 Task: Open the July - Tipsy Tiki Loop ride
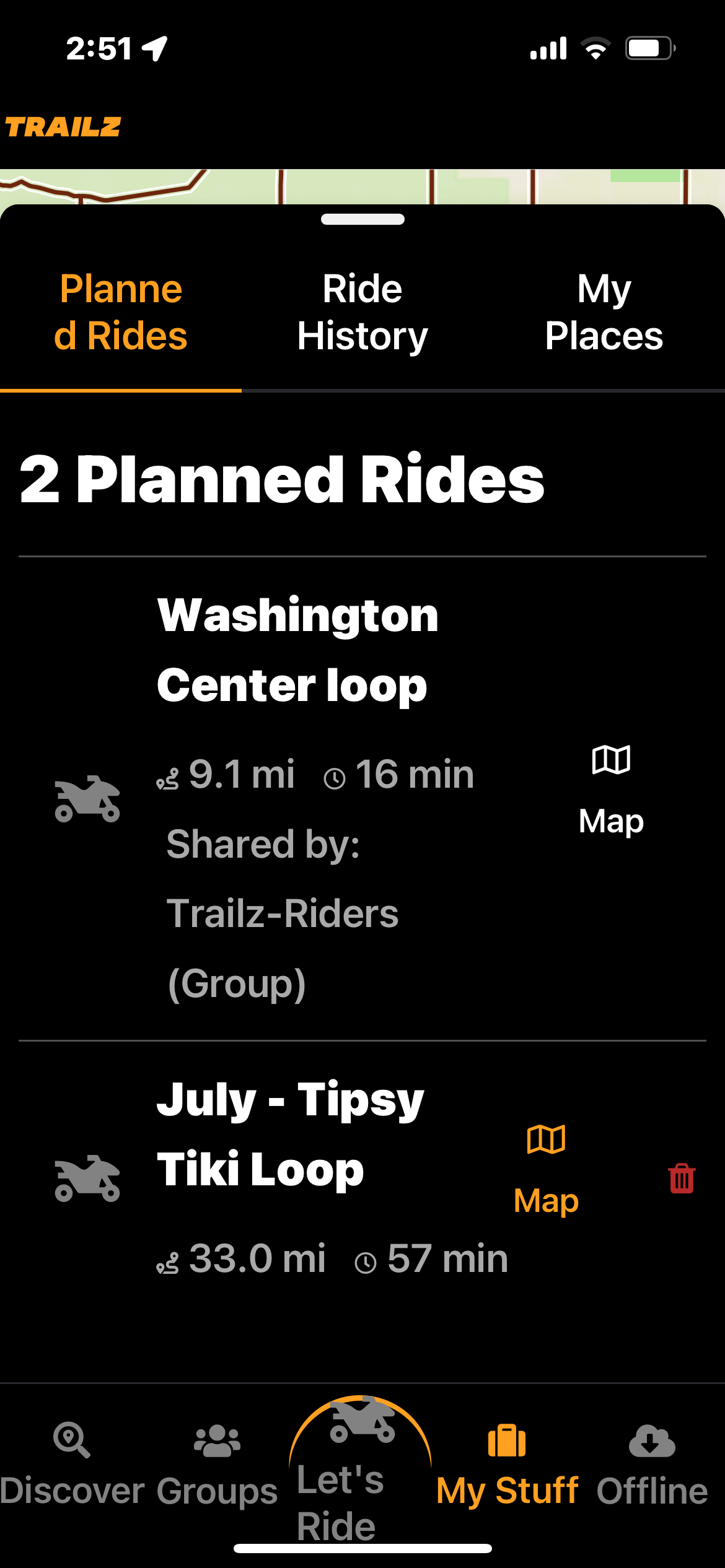(290, 1135)
